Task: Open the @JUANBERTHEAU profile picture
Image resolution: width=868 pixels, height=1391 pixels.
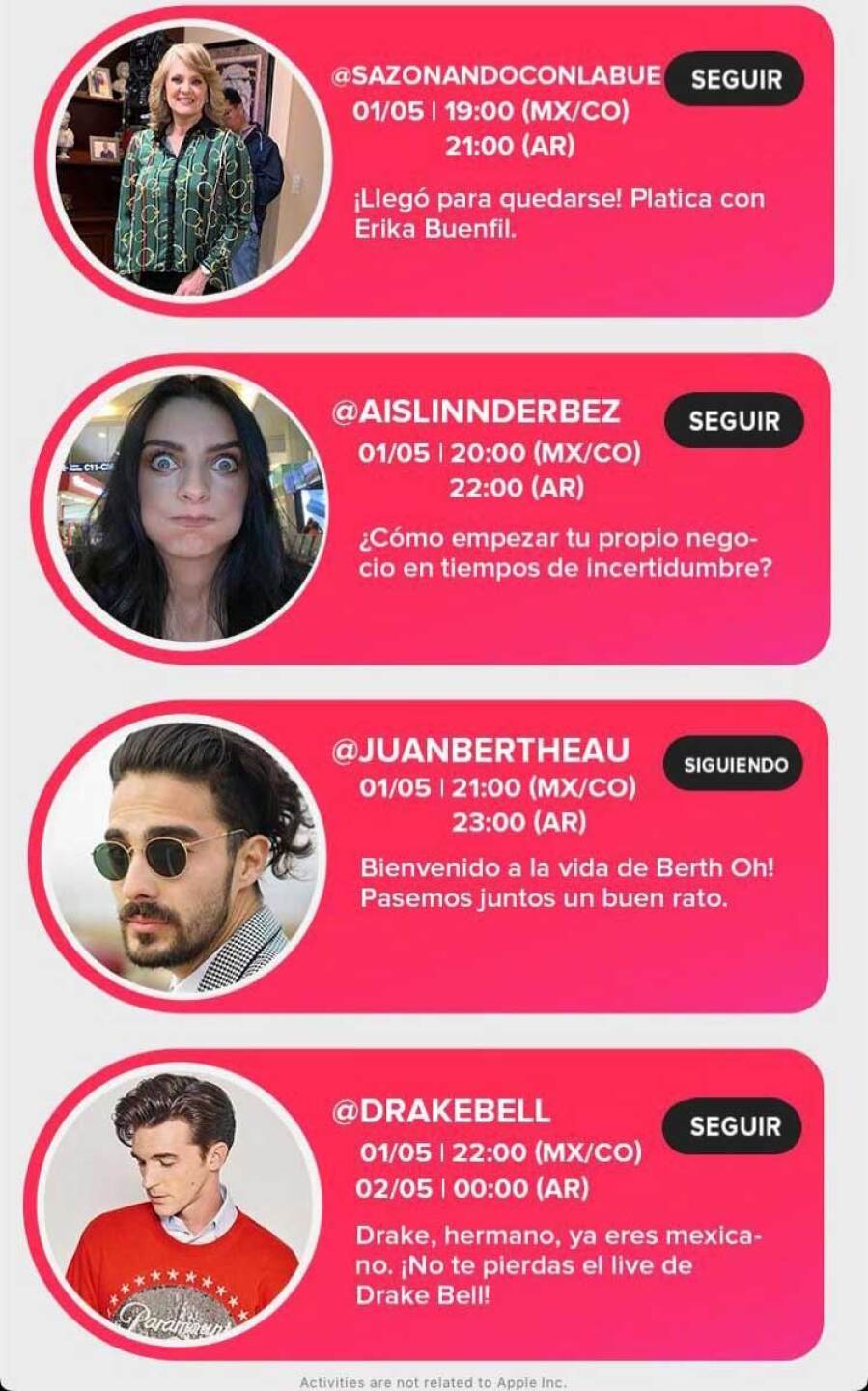Action: click(x=183, y=856)
